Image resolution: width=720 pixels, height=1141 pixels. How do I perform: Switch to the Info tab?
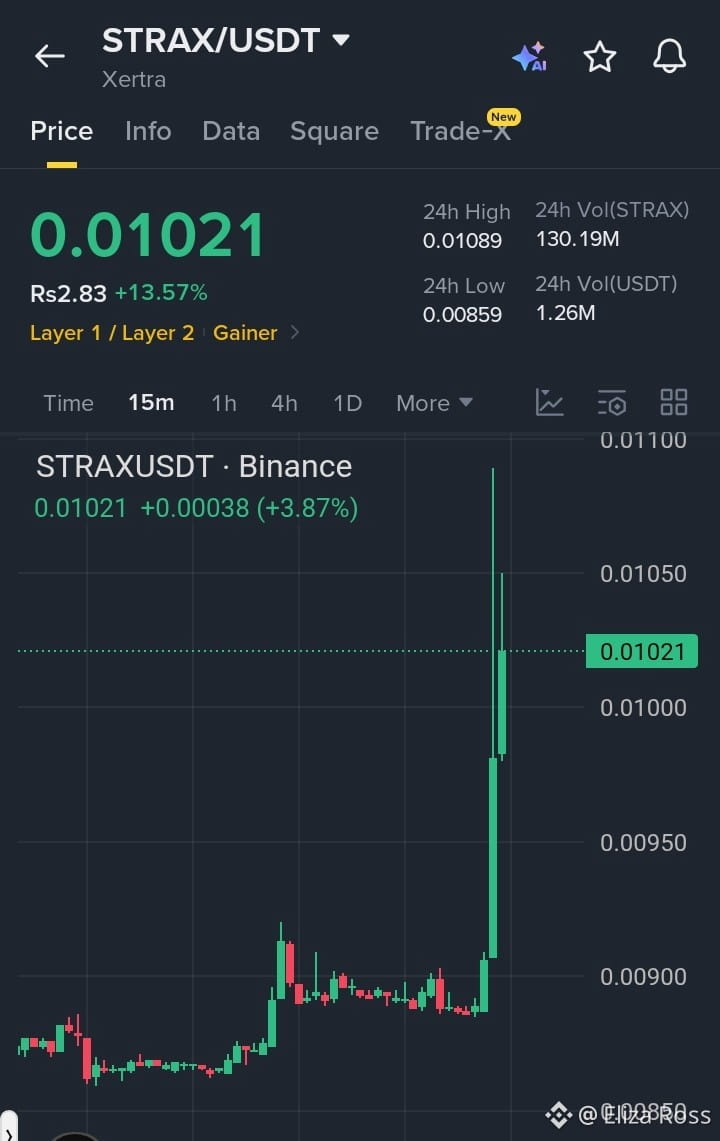click(x=148, y=131)
